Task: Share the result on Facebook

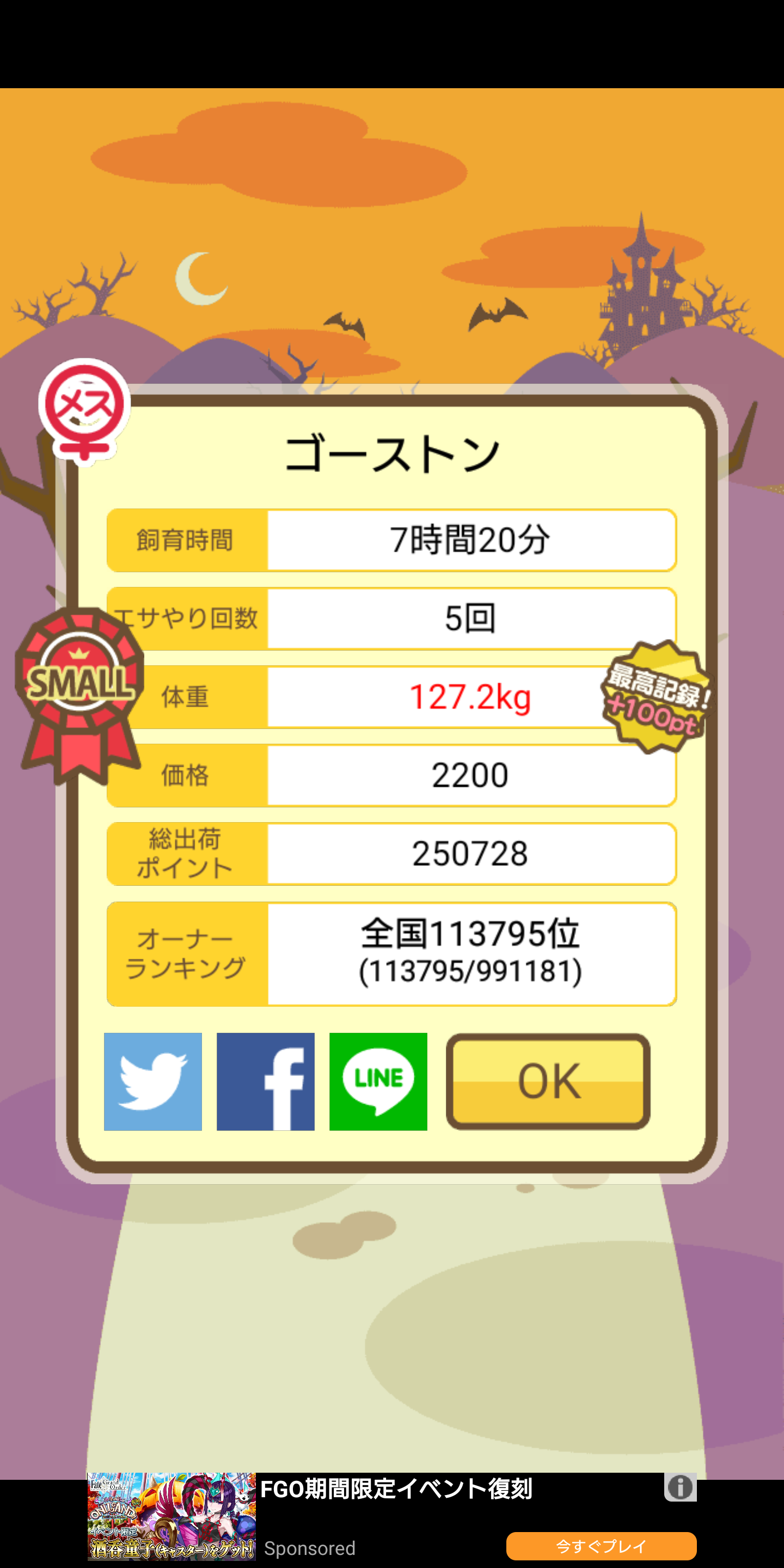Action: coord(265,1081)
